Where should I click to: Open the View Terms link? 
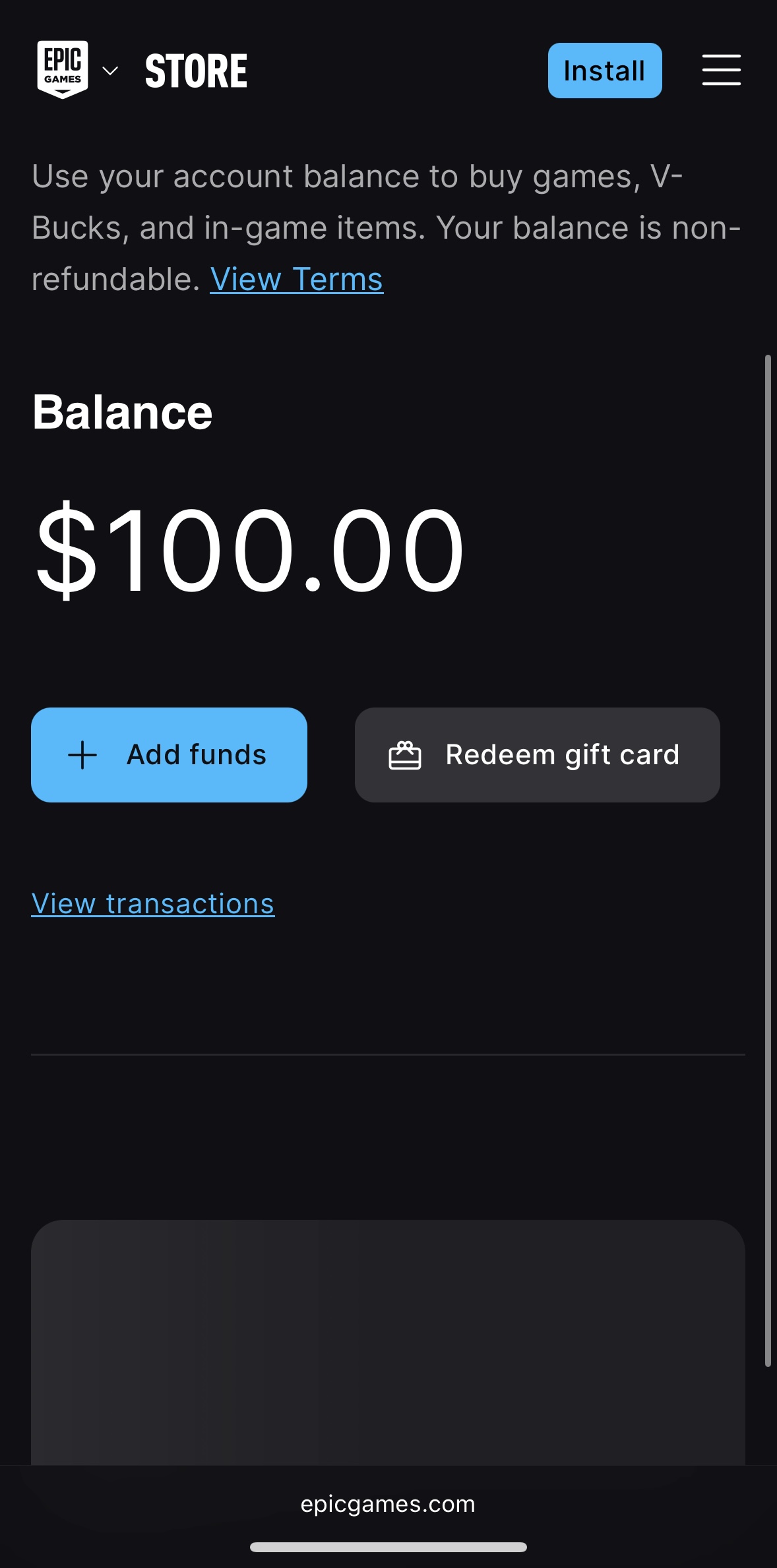tap(297, 280)
